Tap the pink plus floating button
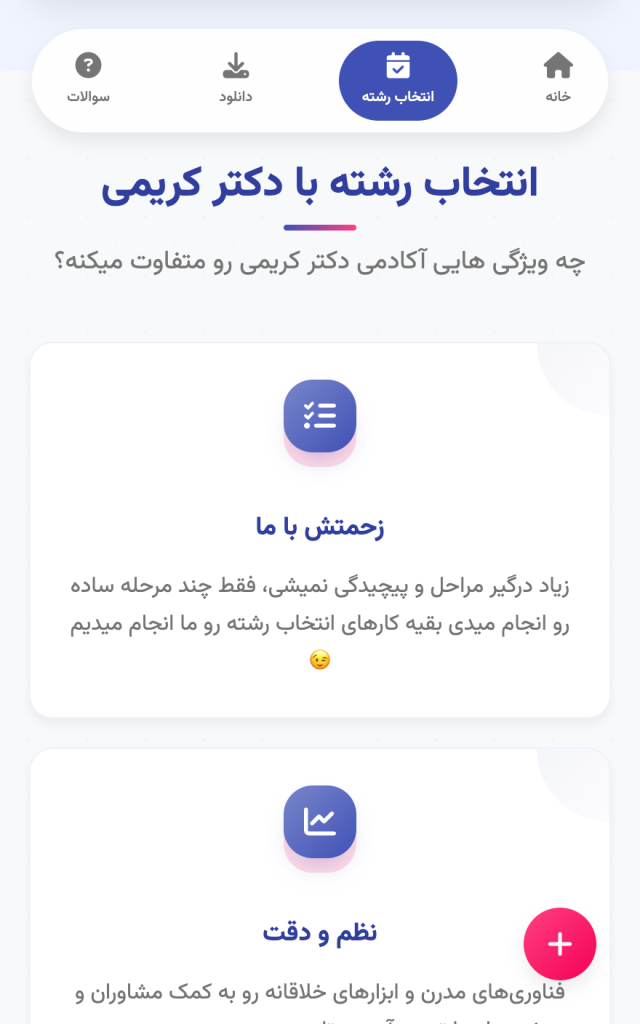This screenshot has width=640, height=1024. [559, 943]
